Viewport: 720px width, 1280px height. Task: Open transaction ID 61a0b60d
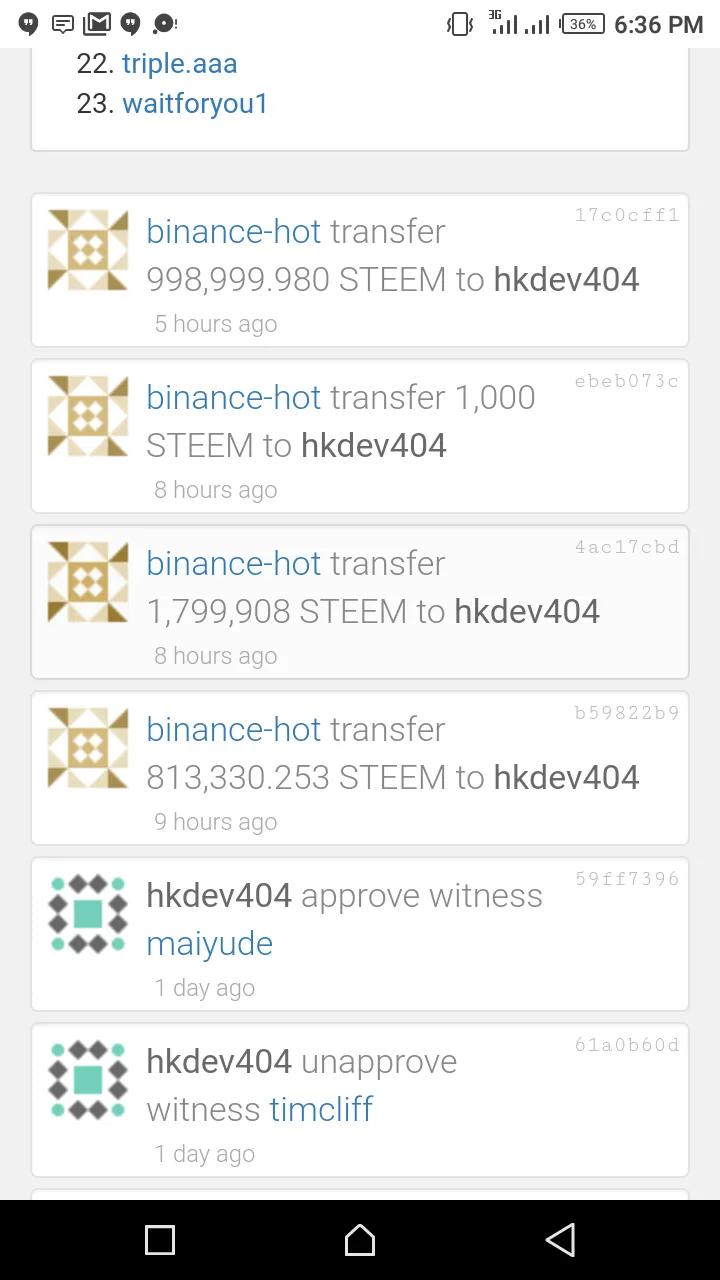627,1045
